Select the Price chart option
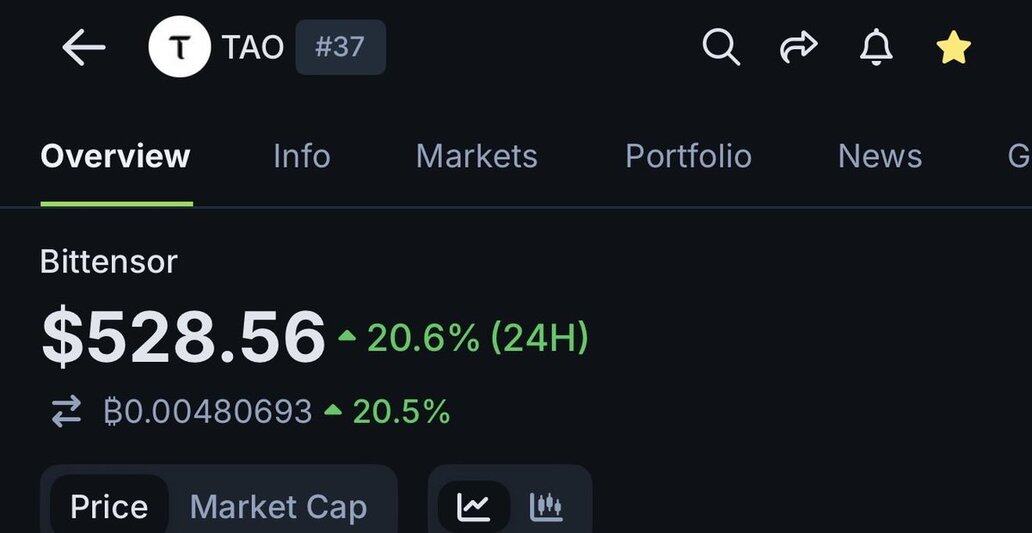 (x=109, y=507)
